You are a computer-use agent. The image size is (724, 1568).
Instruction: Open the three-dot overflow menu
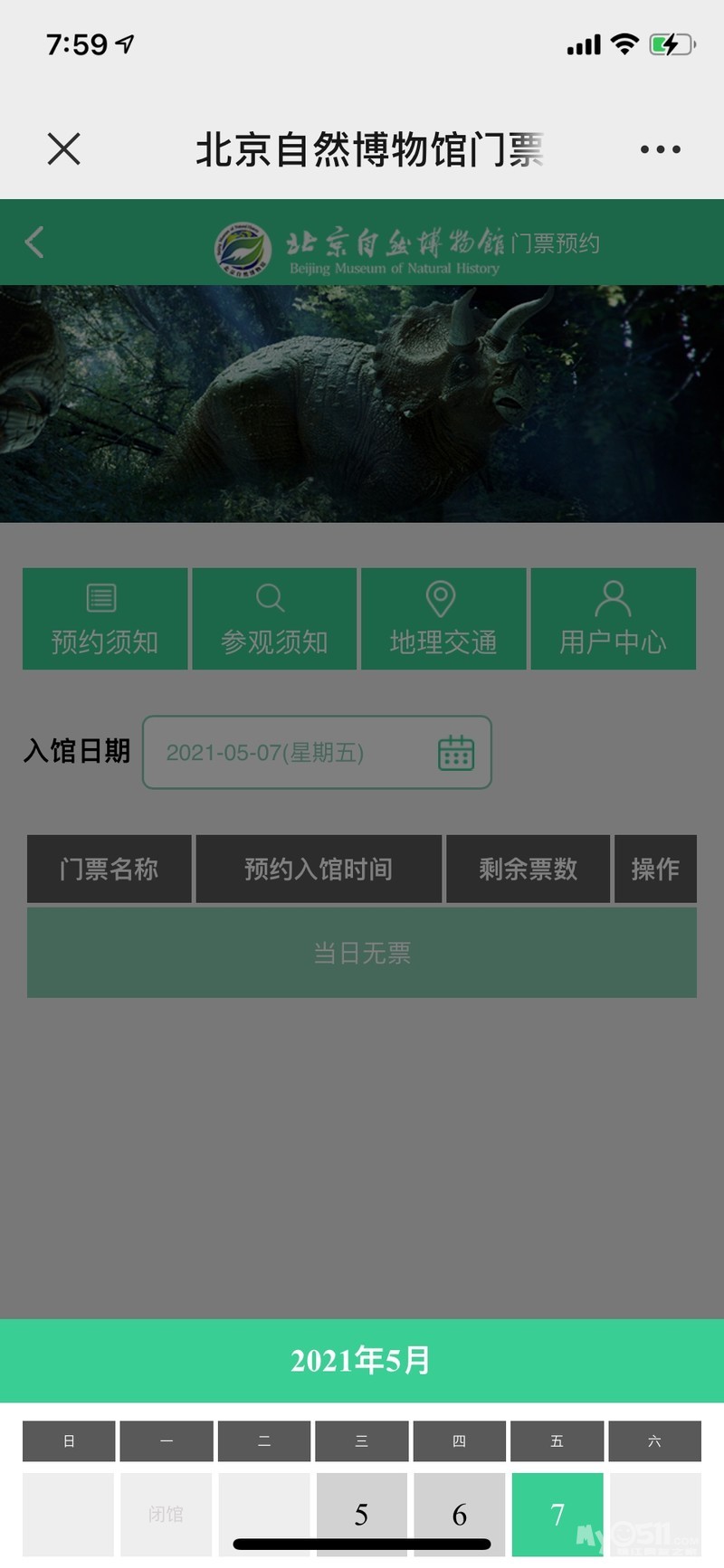click(660, 149)
